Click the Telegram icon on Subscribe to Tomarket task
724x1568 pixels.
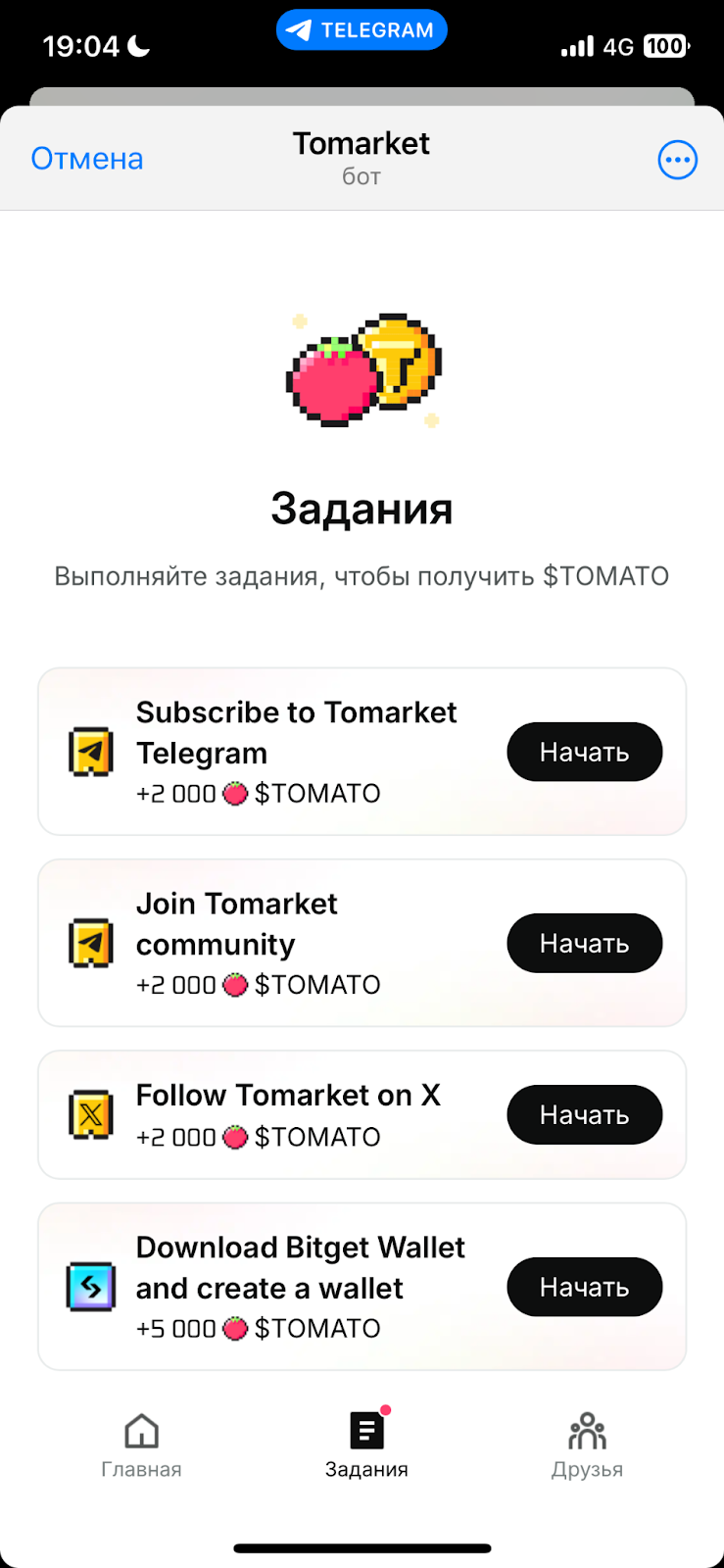(x=89, y=752)
